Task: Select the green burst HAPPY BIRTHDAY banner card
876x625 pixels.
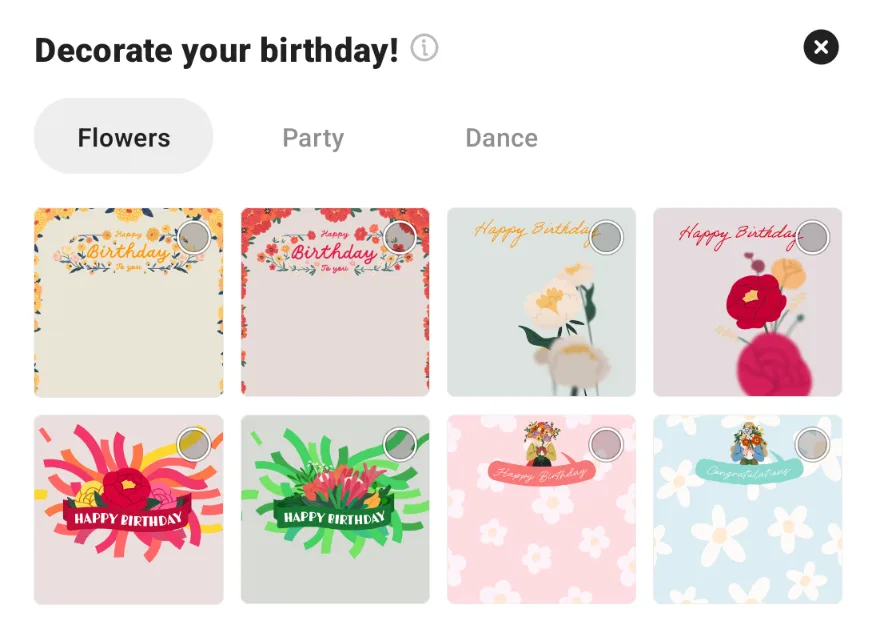Action: [335, 509]
